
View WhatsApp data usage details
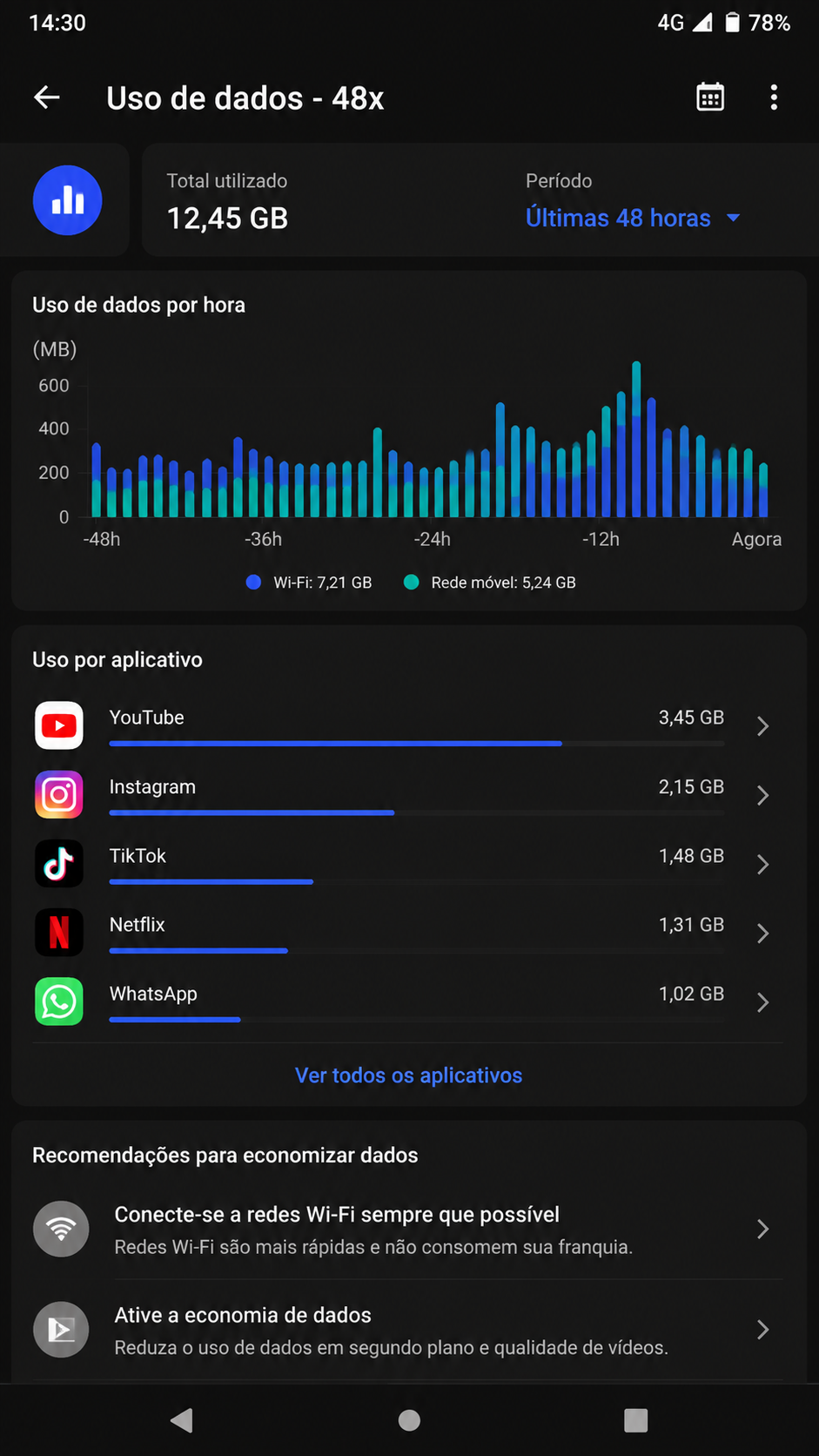[x=408, y=1002]
